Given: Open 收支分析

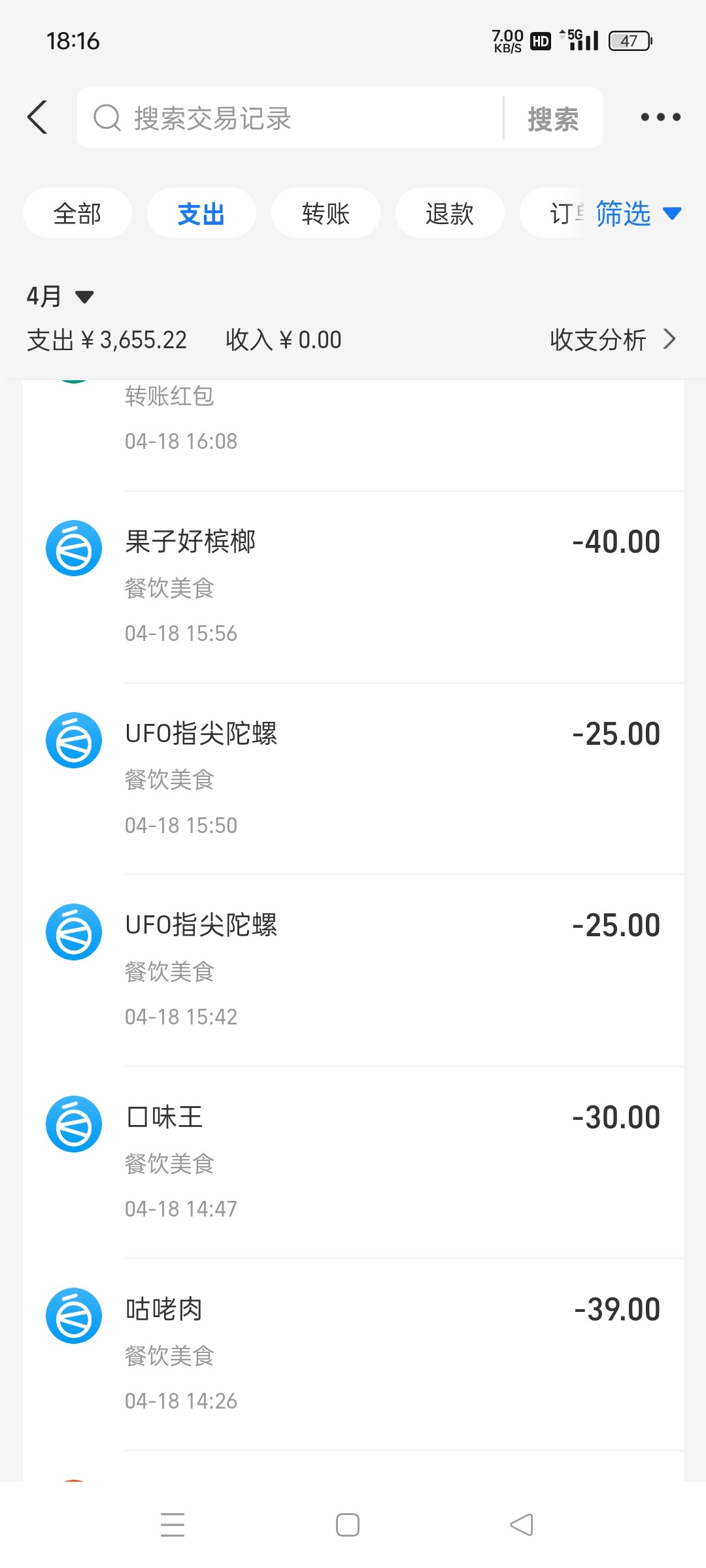Looking at the screenshot, I should (x=613, y=340).
